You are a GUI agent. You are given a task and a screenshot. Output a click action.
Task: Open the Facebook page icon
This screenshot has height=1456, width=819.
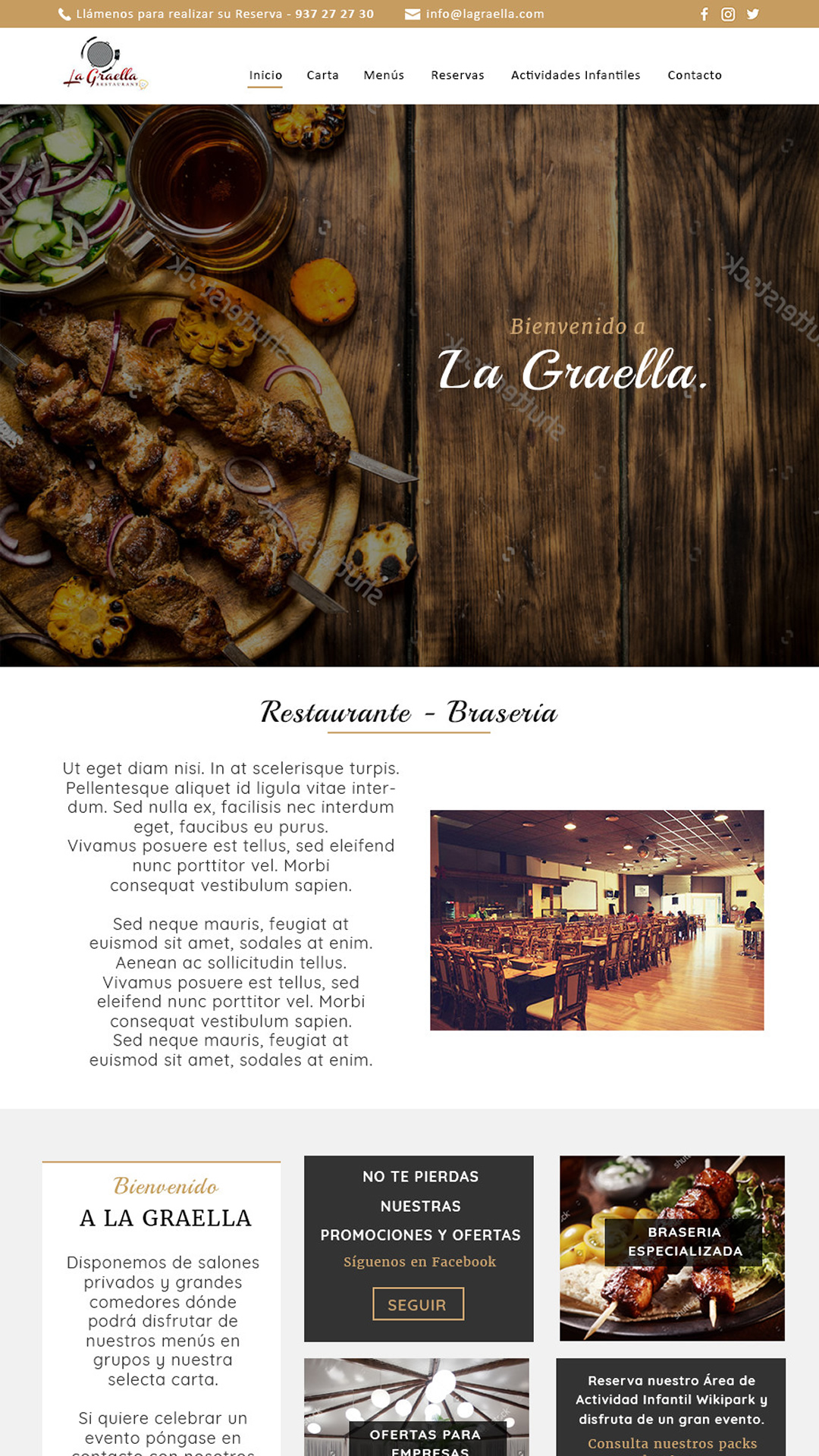click(x=704, y=14)
